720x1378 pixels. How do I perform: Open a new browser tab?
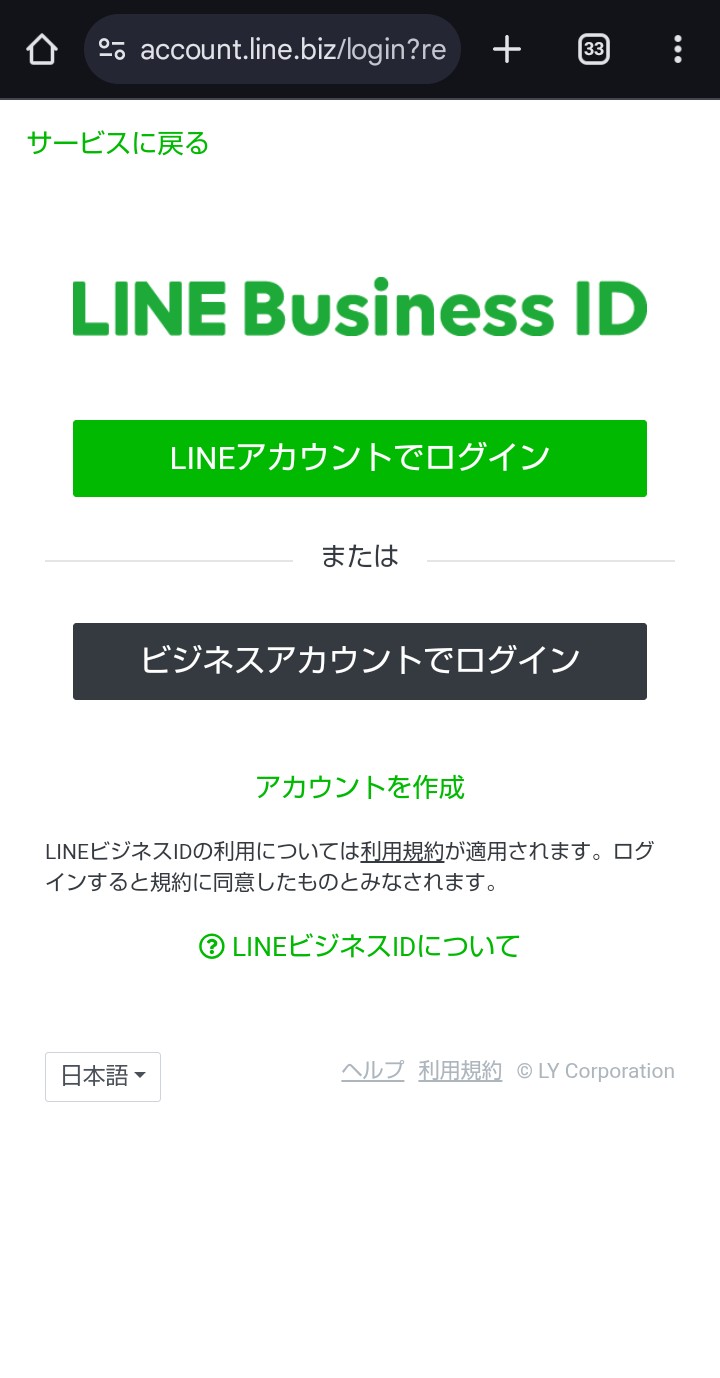[x=507, y=49]
